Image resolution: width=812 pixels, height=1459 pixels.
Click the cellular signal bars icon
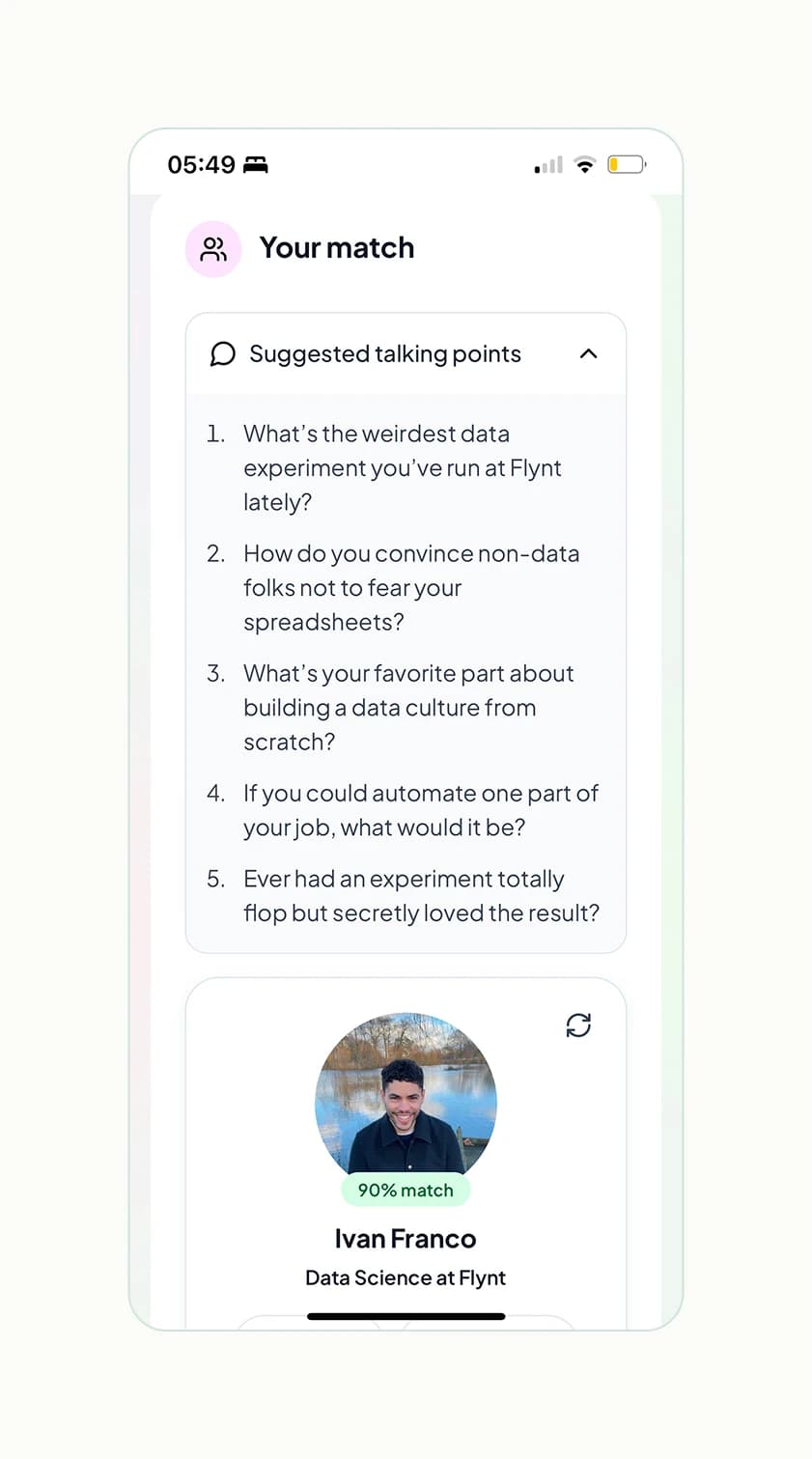click(546, 165)
